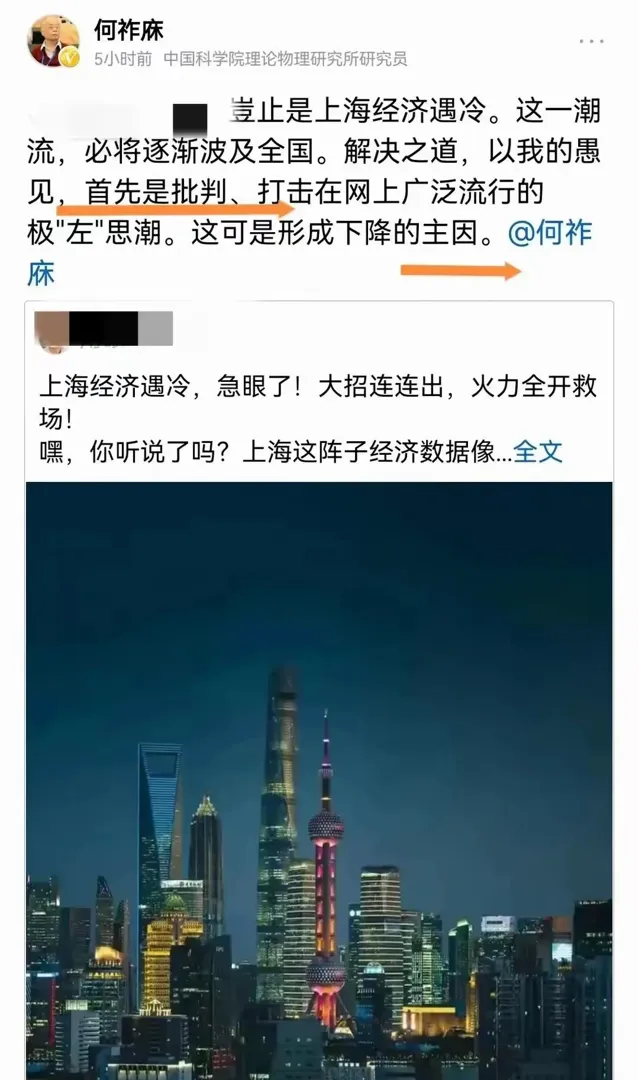The height and width of the screenshot is (1080, 639).
Task: Open the Shanghai skyline photo
Action: [319, 780]
